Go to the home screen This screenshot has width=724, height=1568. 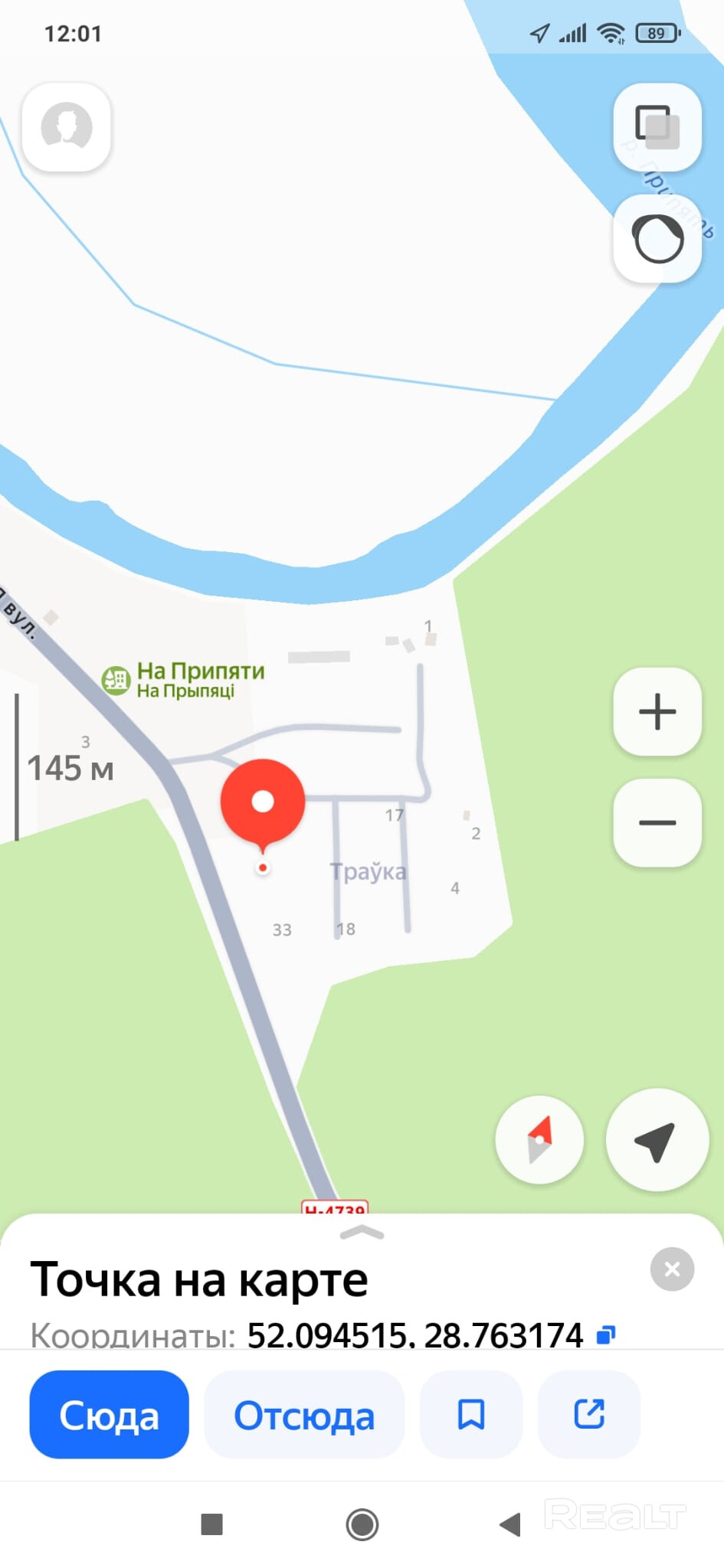362,1524
